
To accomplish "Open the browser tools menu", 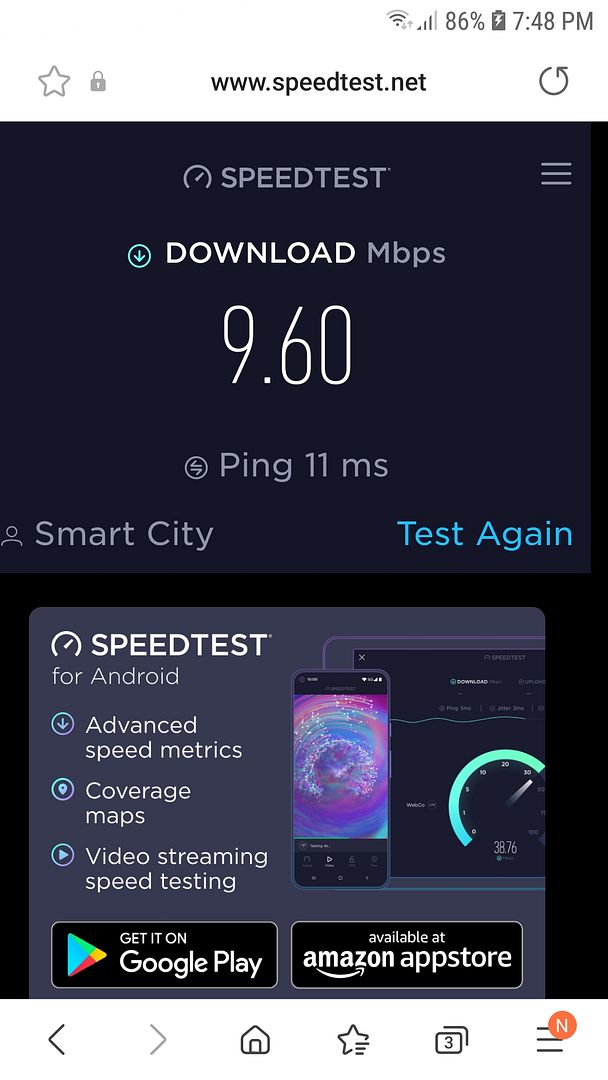I will click(550, 1041).
